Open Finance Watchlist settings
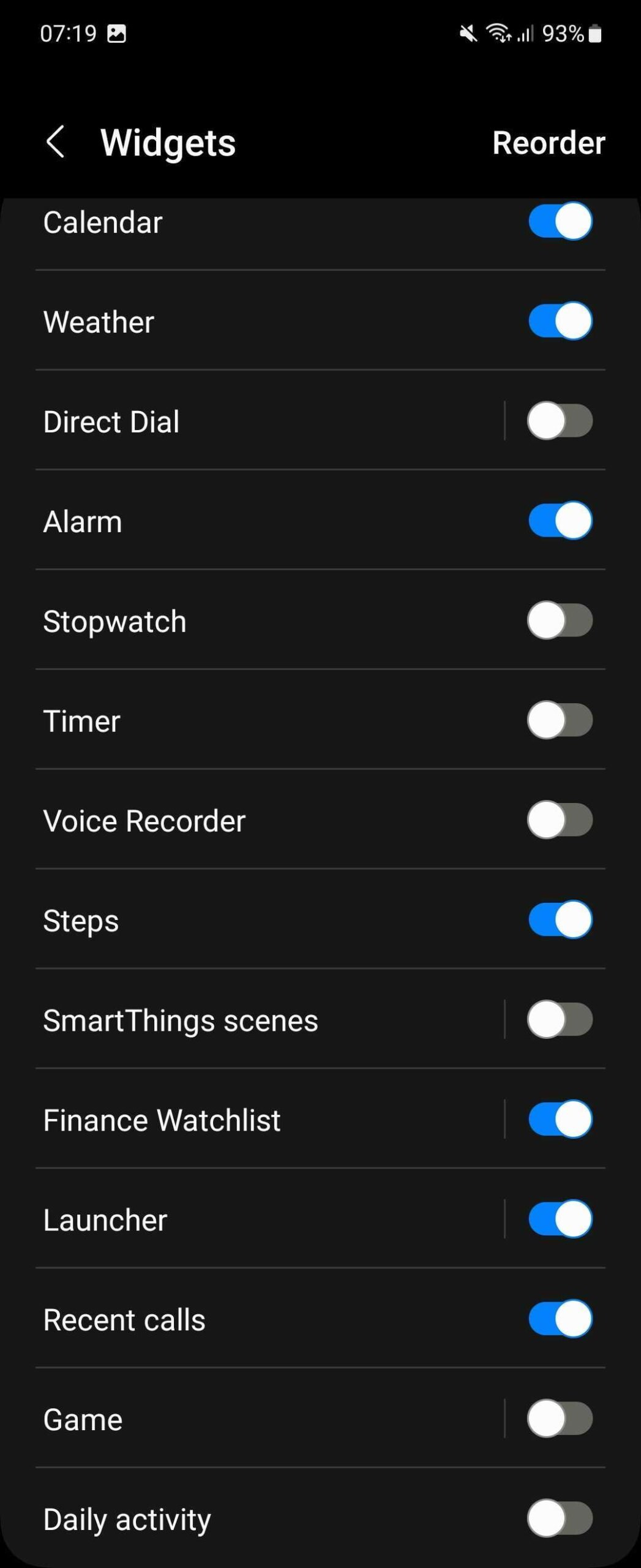 pyautogui.click(x=245, y=1120)
